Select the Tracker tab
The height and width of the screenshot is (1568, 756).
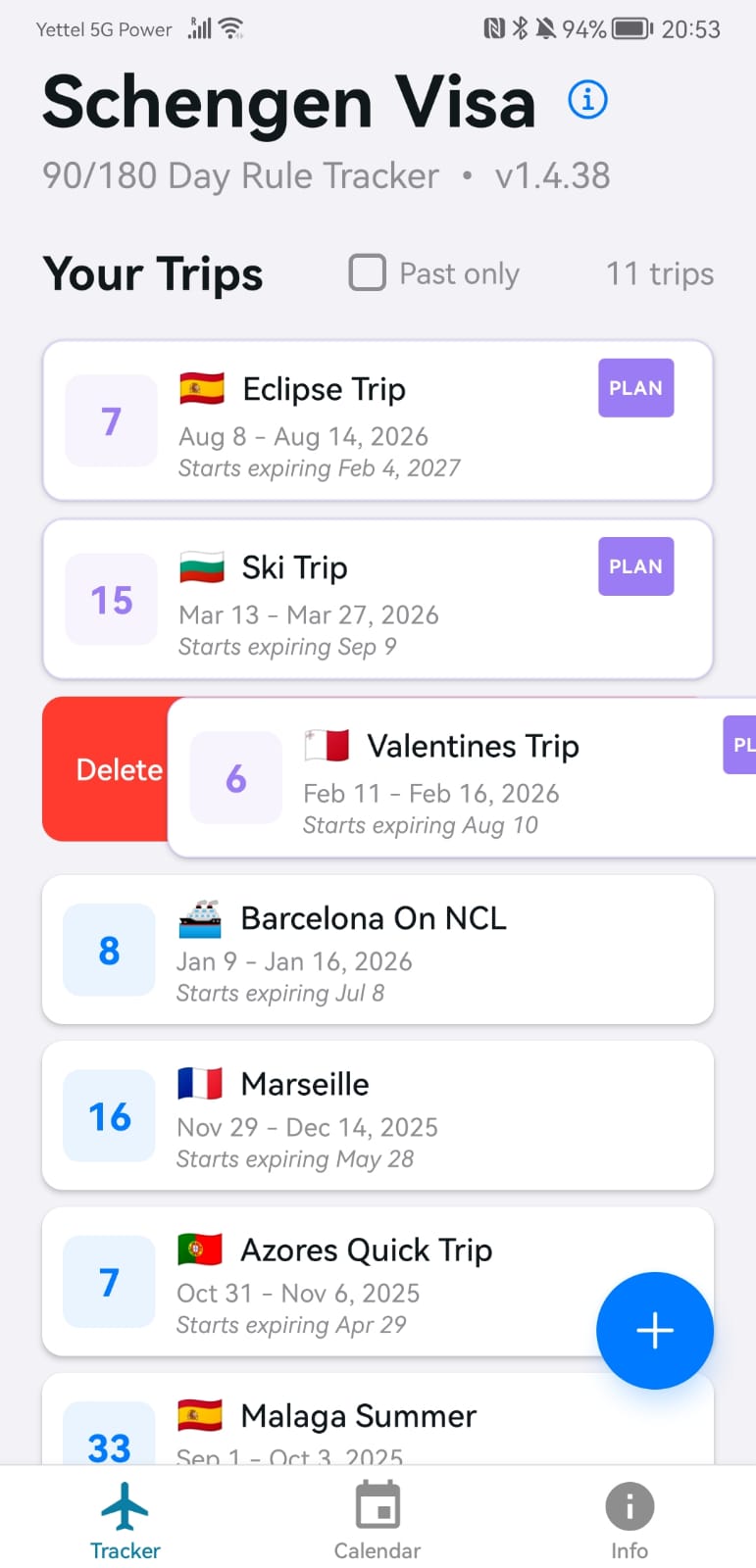pyautogui.click(x=126, y=1520)
